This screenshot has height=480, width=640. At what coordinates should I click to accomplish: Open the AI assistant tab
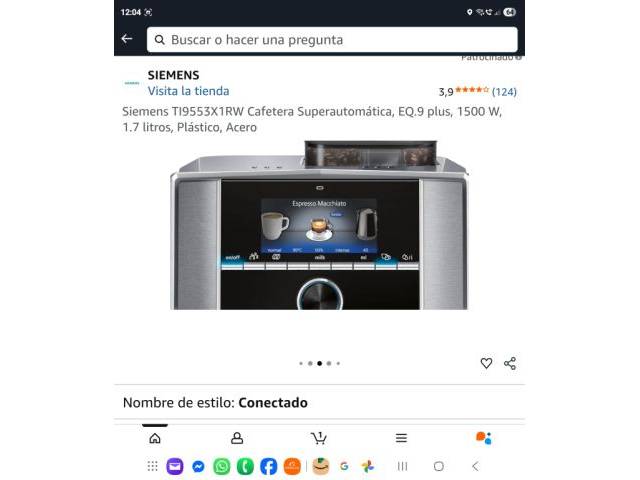point(483,438)
